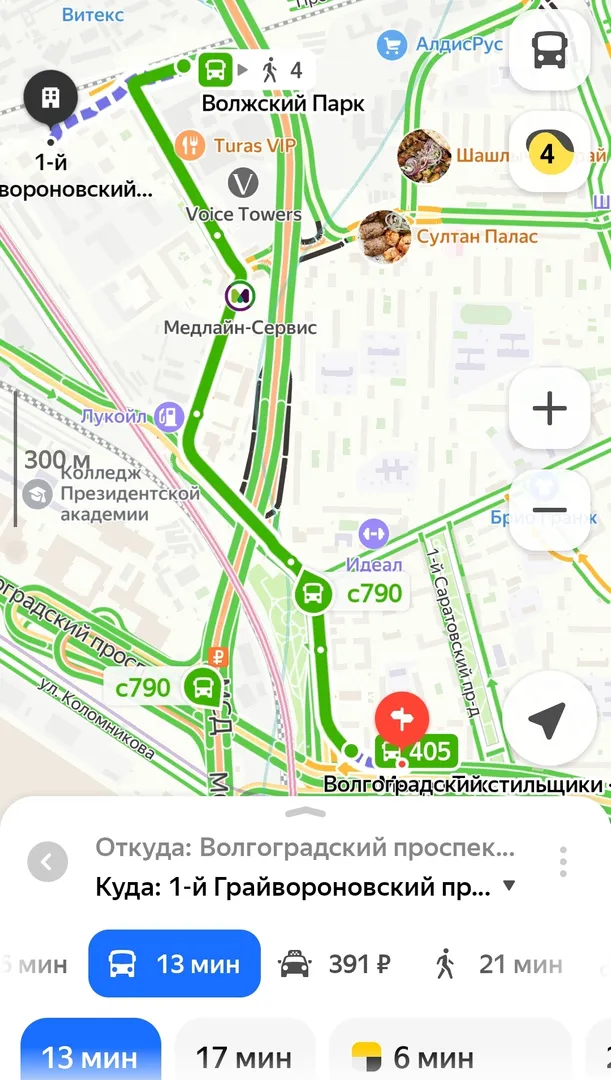
Task: Expand the destination address dropdown
Action: (x=509, y=886)
